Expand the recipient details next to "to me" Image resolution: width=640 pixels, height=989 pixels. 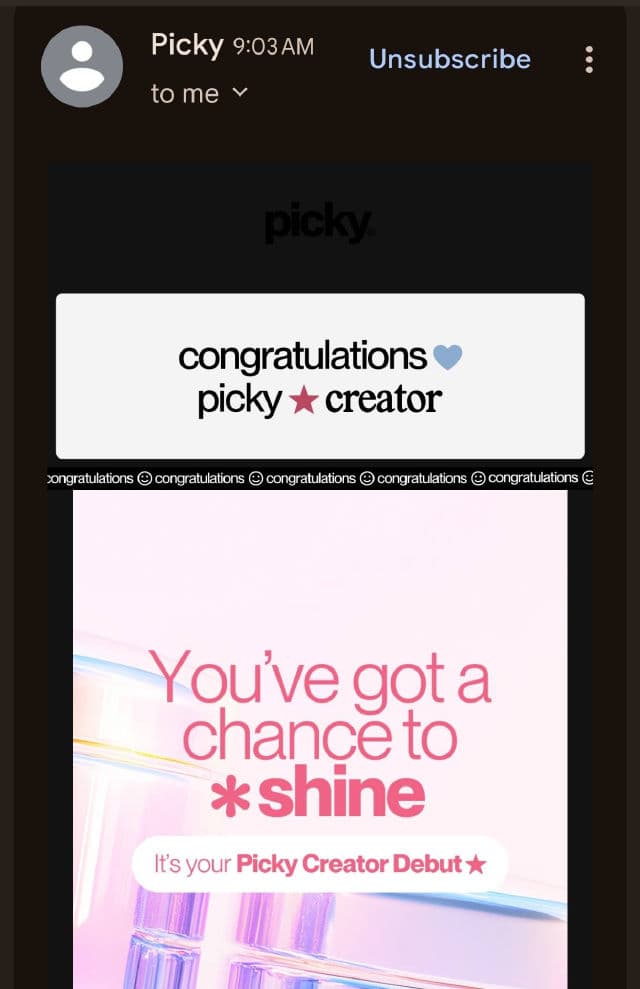click(239, 93)
